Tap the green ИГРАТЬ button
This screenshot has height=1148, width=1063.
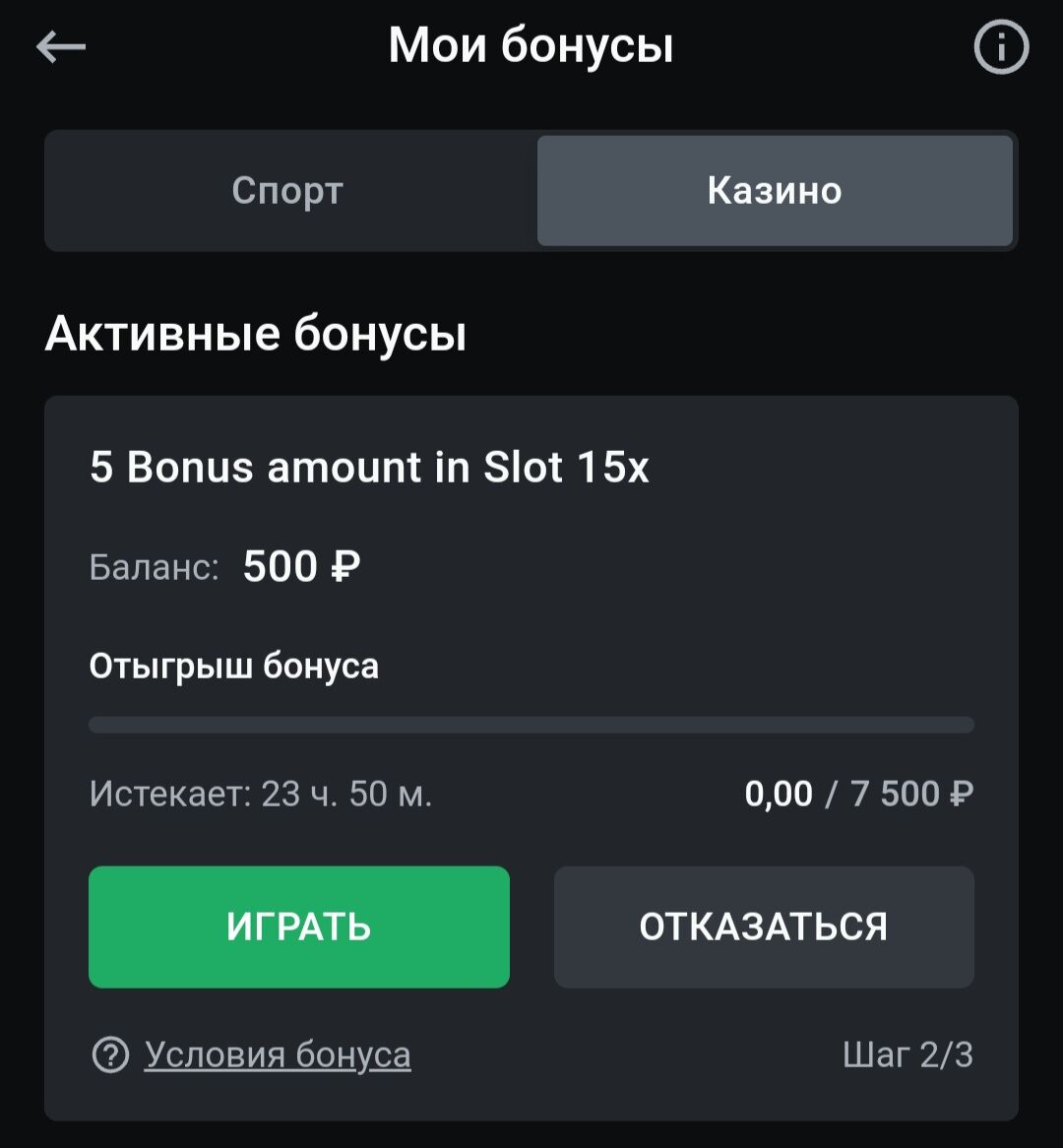[x=298, y=926]
